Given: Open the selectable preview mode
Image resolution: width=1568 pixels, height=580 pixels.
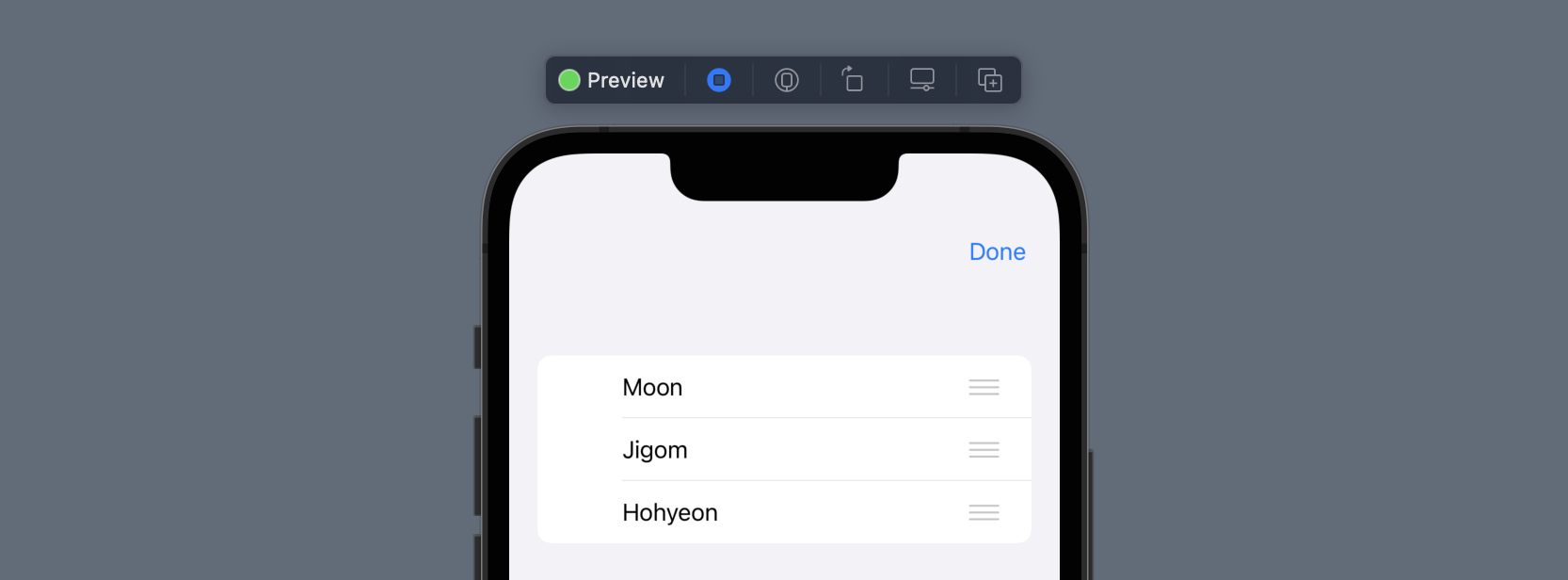Looking at the screenshot, I should pyautogui.click(x=787, y=80).
